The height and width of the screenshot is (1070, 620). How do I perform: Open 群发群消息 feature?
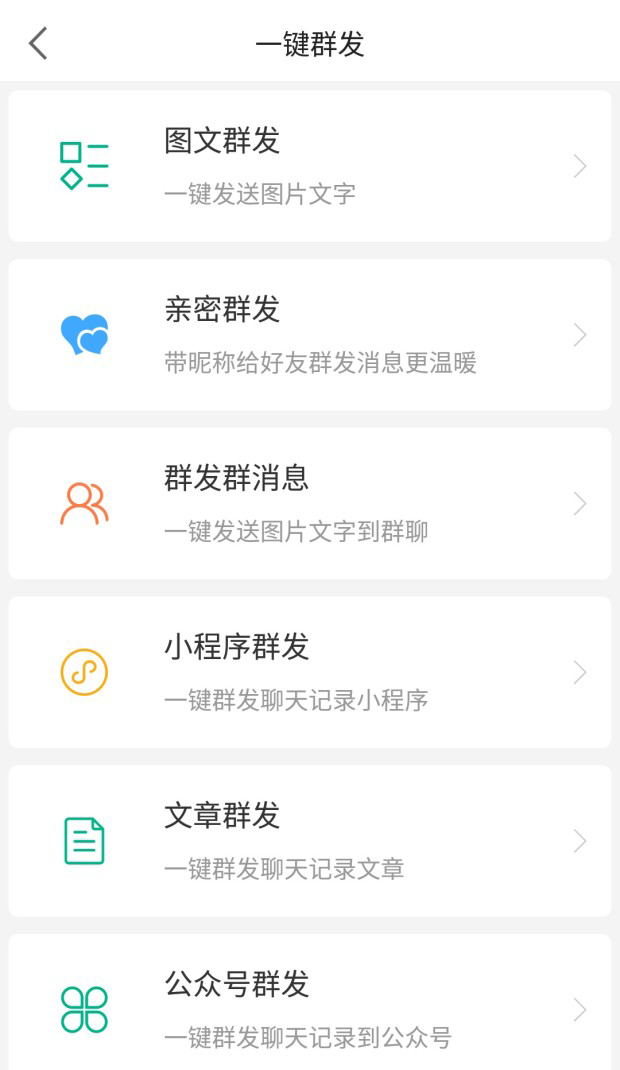(x=310, y=503)
